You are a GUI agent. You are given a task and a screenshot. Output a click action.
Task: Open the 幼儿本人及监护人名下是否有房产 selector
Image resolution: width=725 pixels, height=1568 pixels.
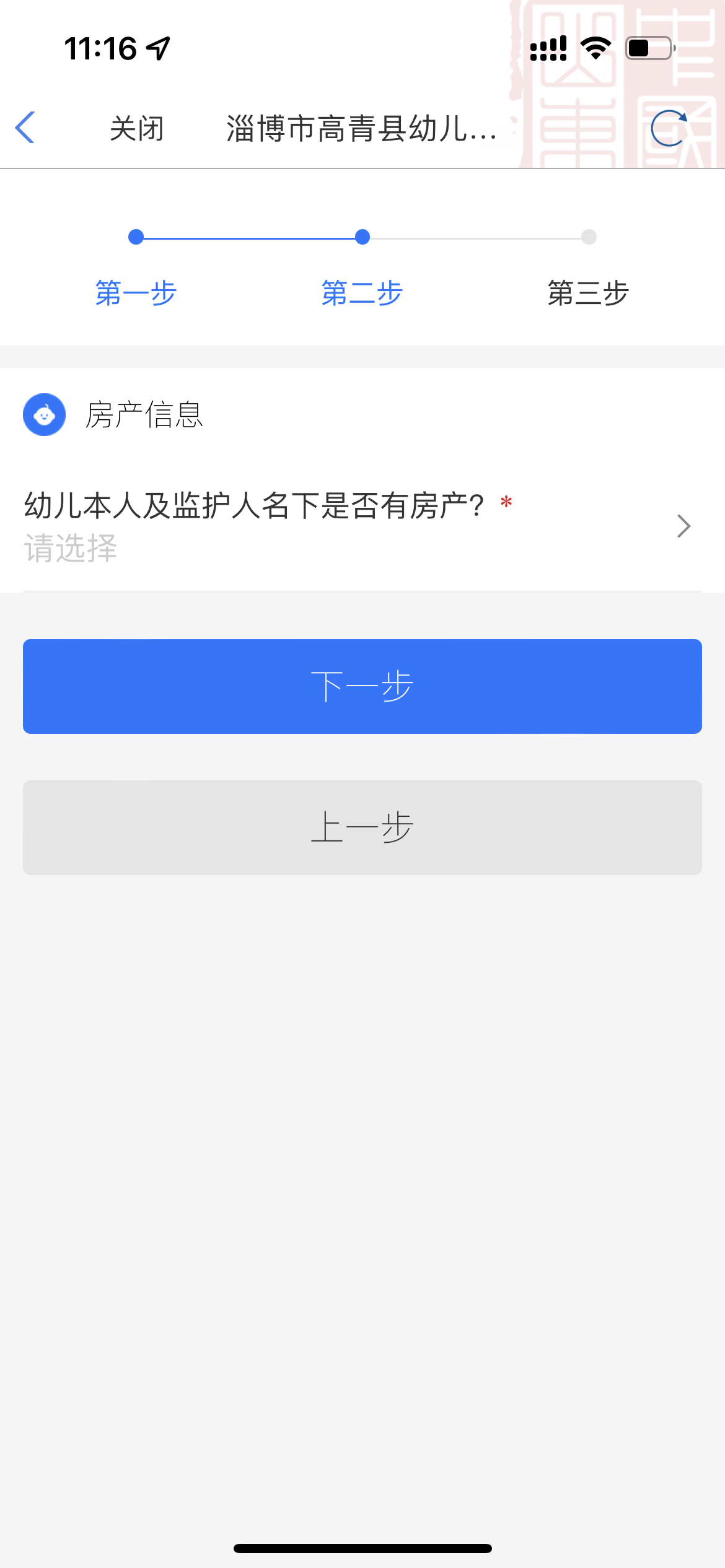[362, 526]
